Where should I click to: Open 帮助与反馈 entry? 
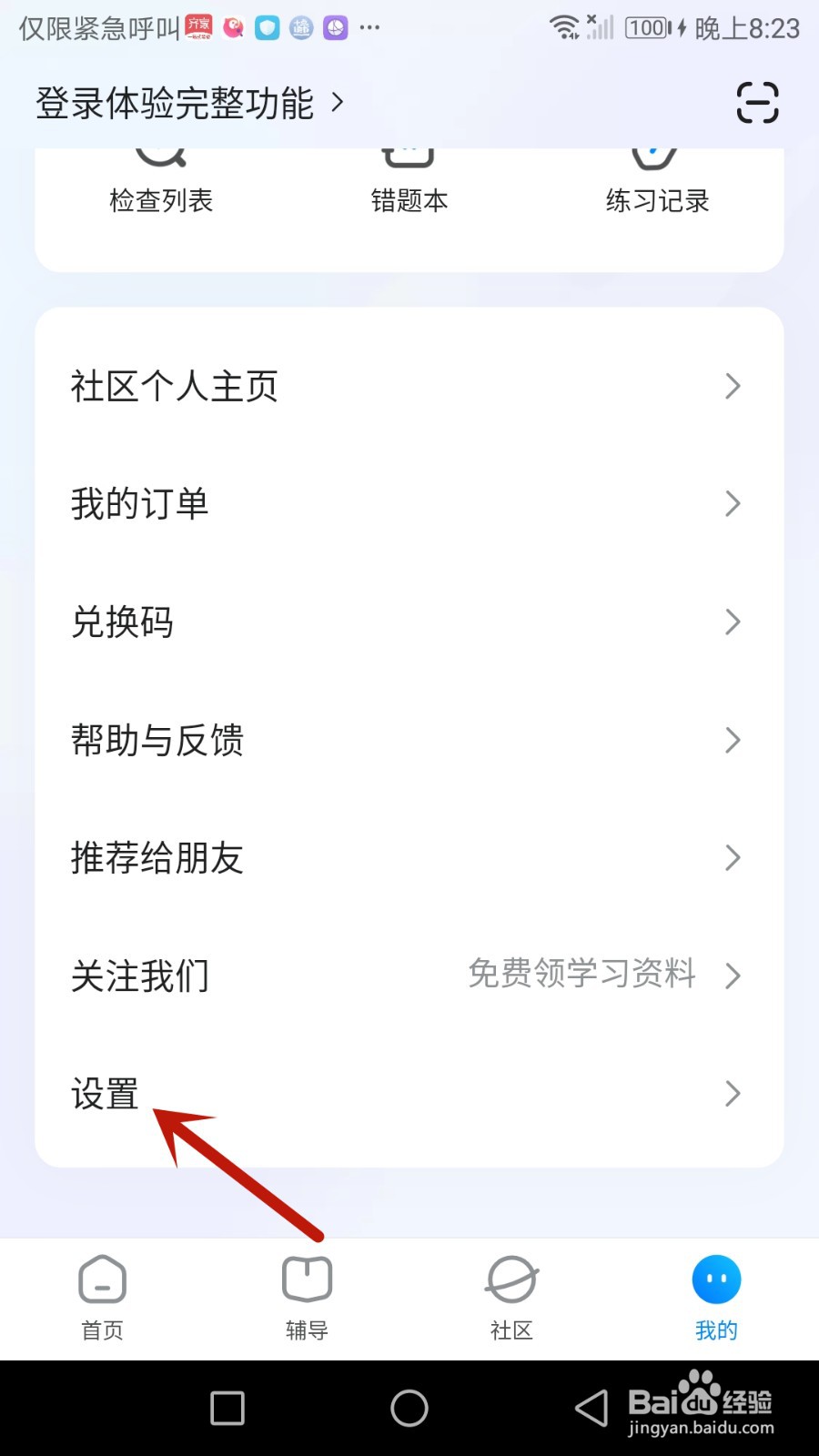[157, 740]
